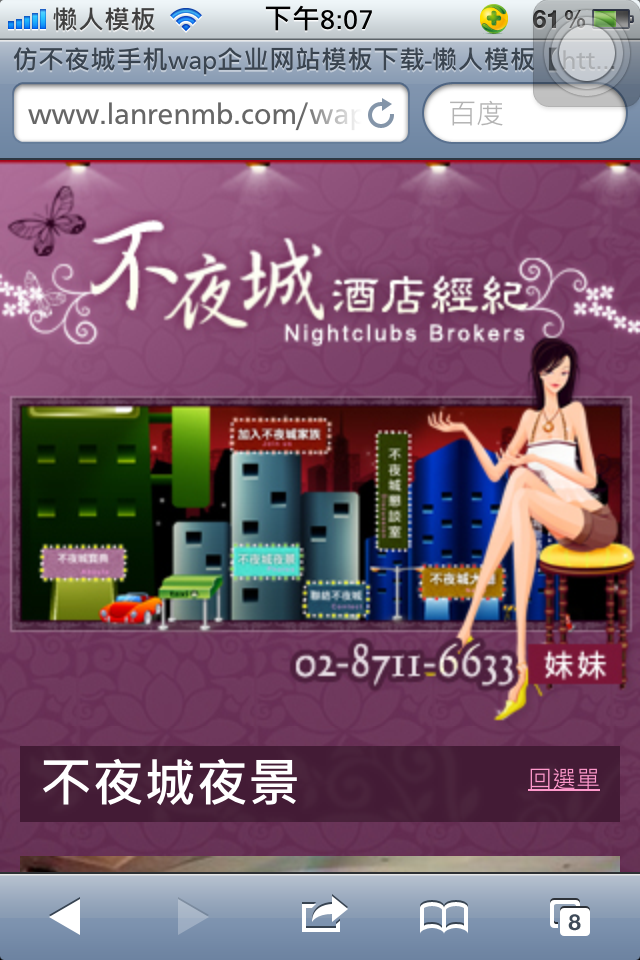The width and height of the screenshot is (640, 960).
Task: Go back to the previous page
Action: 65,916
